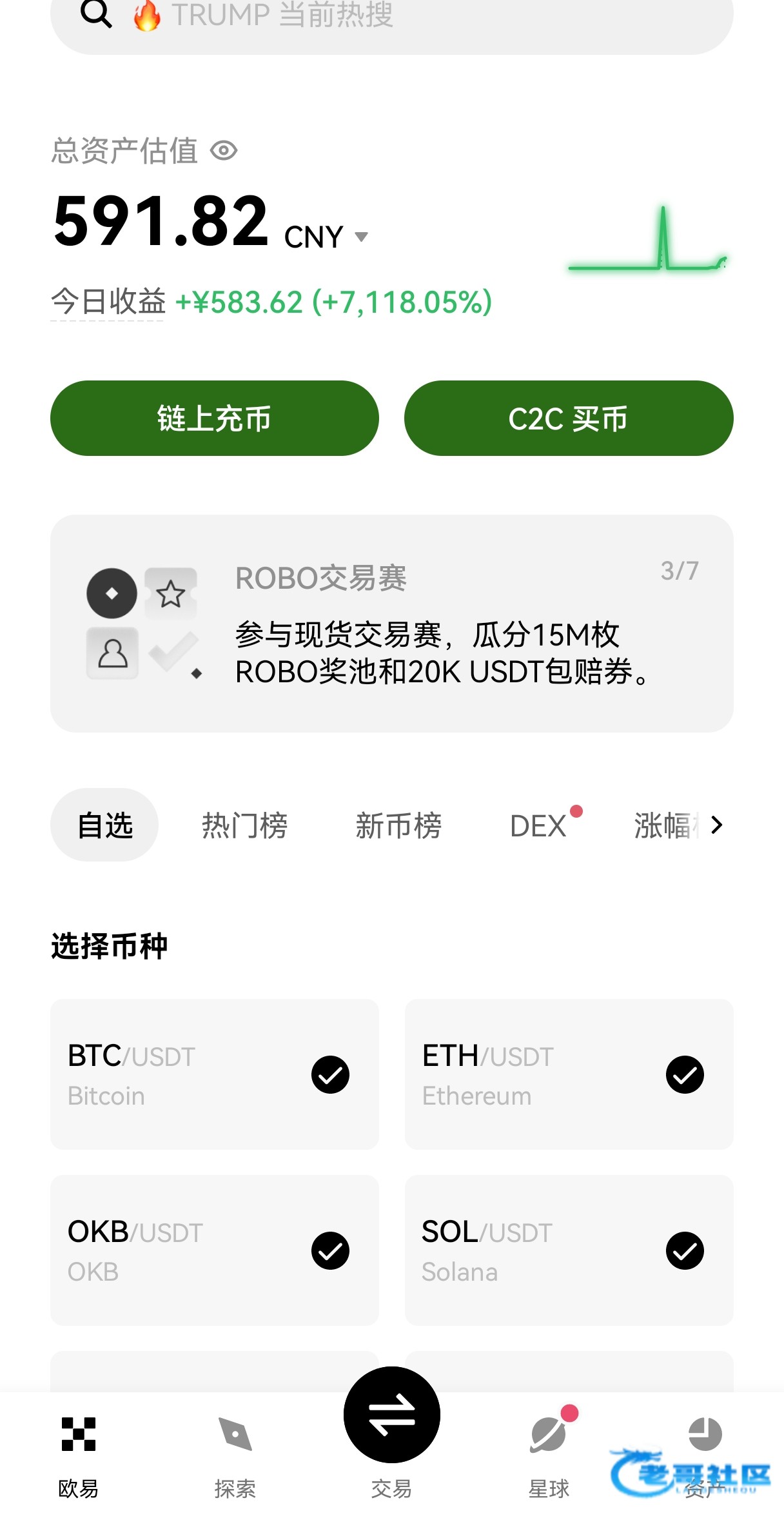Screen dimensions: 784x1518
Task: Expand more market tabs with arrow
Action: click(716, 825)
